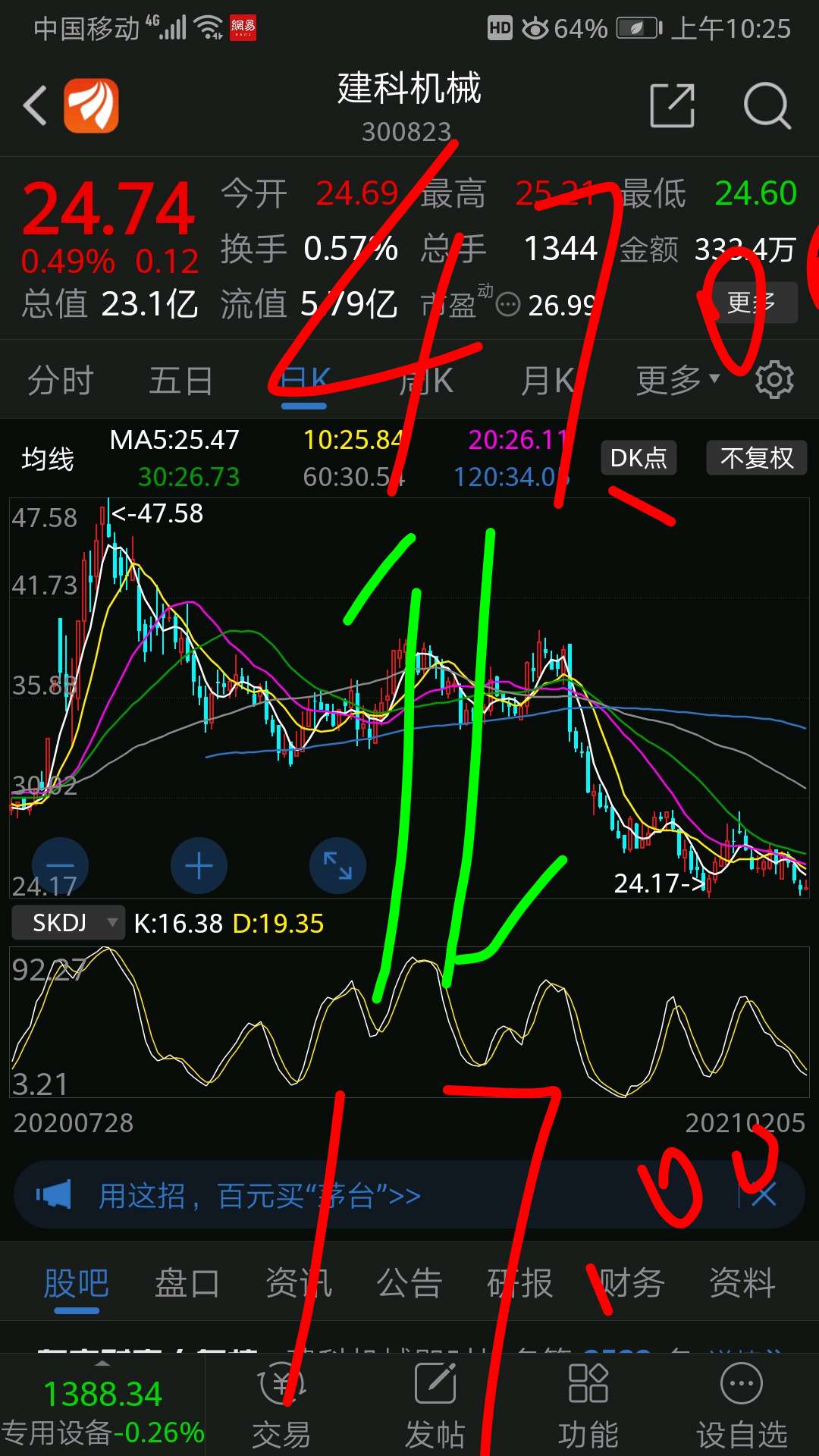819x1456 pixels.
Task: Tap the zoom-in plus icon on chart
Action: [x=198, y=864]
